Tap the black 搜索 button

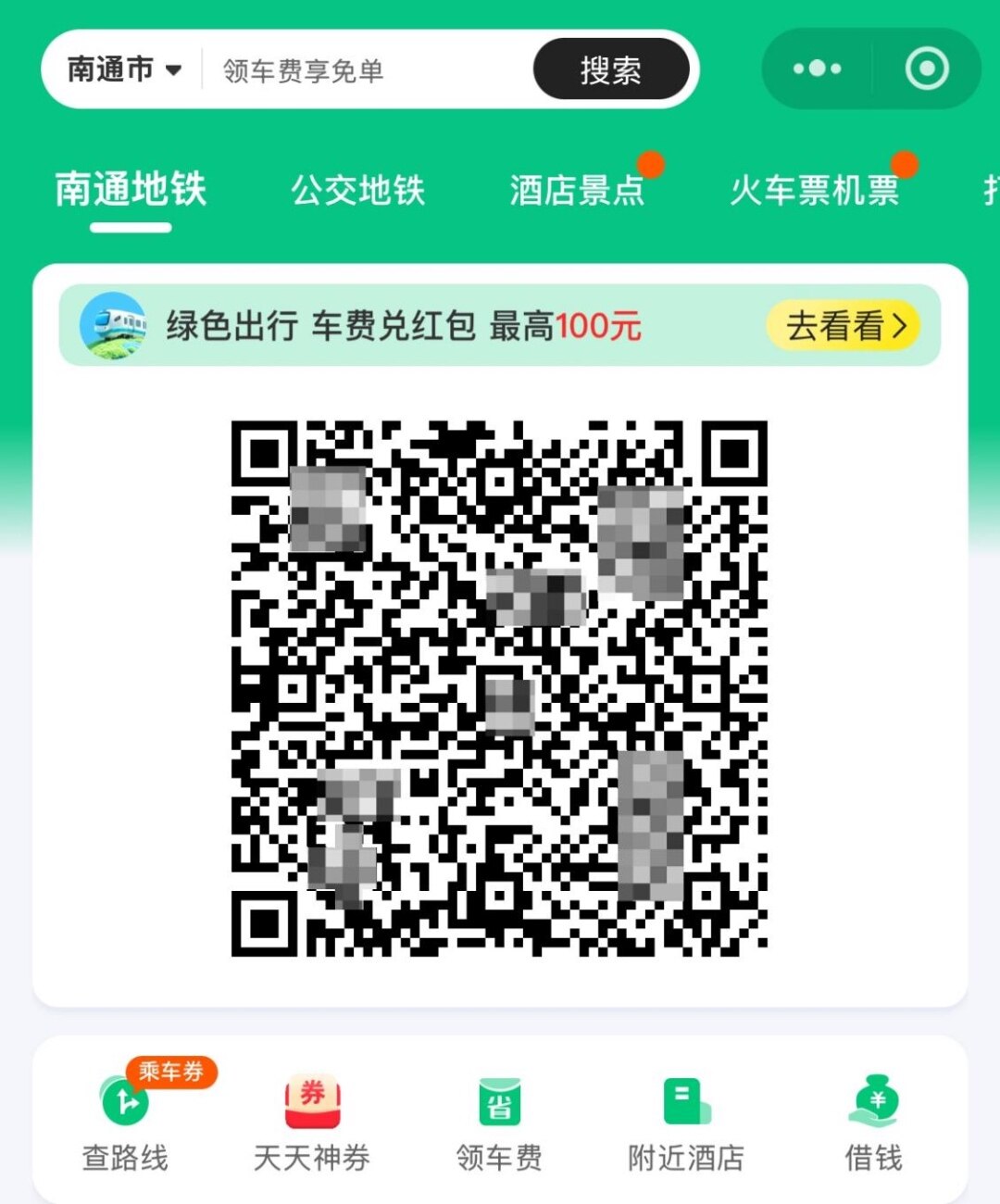click(x=611, y=70)
